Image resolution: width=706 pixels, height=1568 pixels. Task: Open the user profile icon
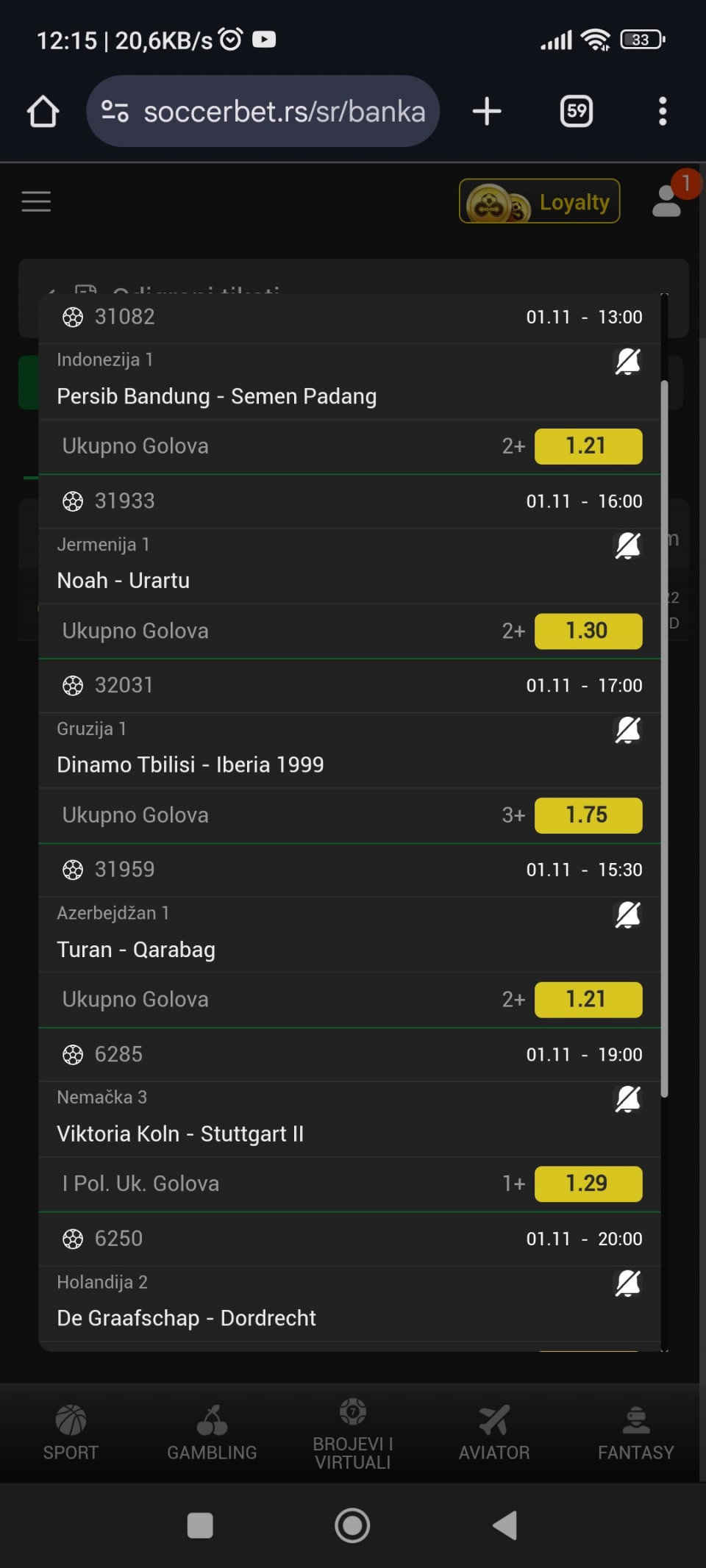point(667,201)
